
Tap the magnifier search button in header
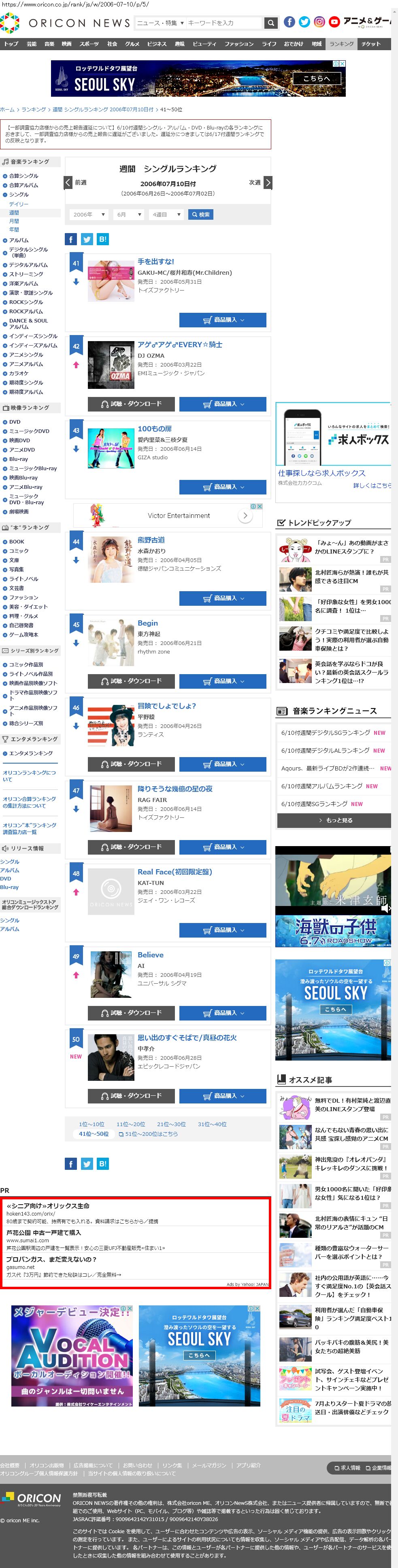271,23
